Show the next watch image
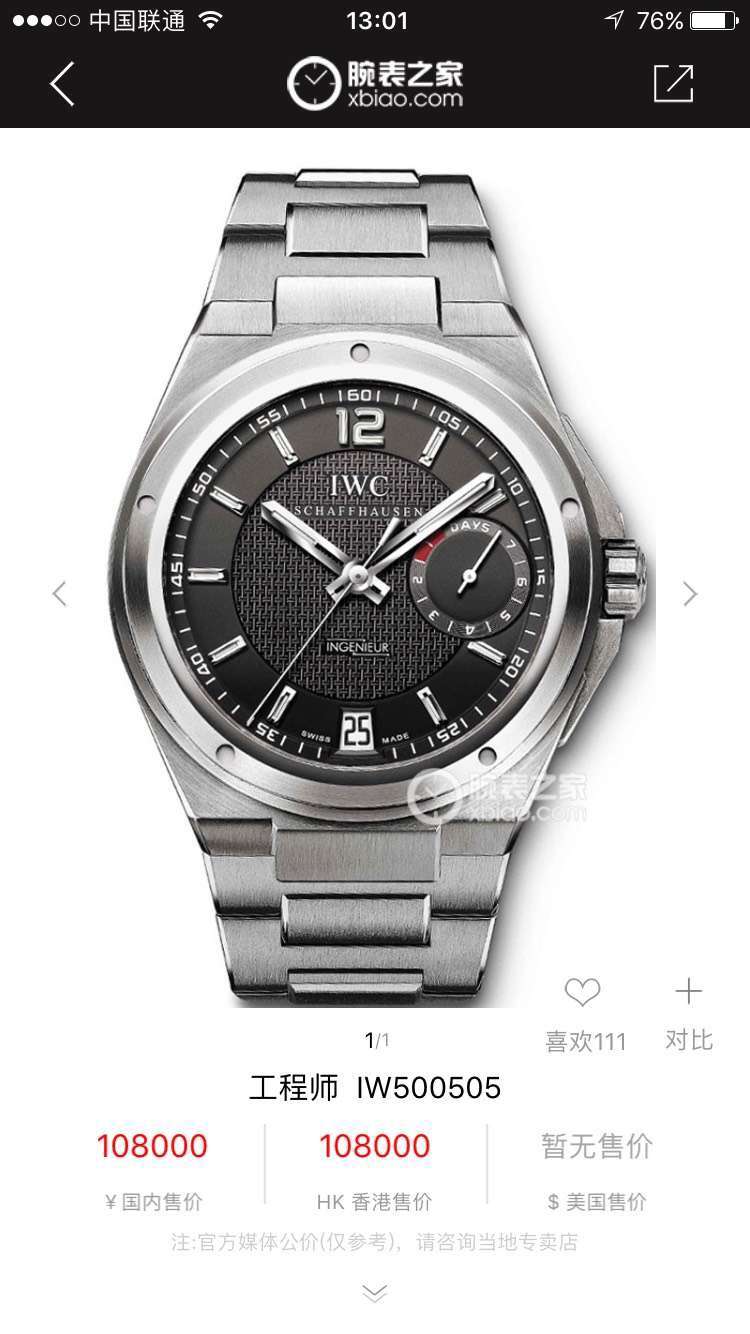This screenshot has height=1334, width=750. 690,593
